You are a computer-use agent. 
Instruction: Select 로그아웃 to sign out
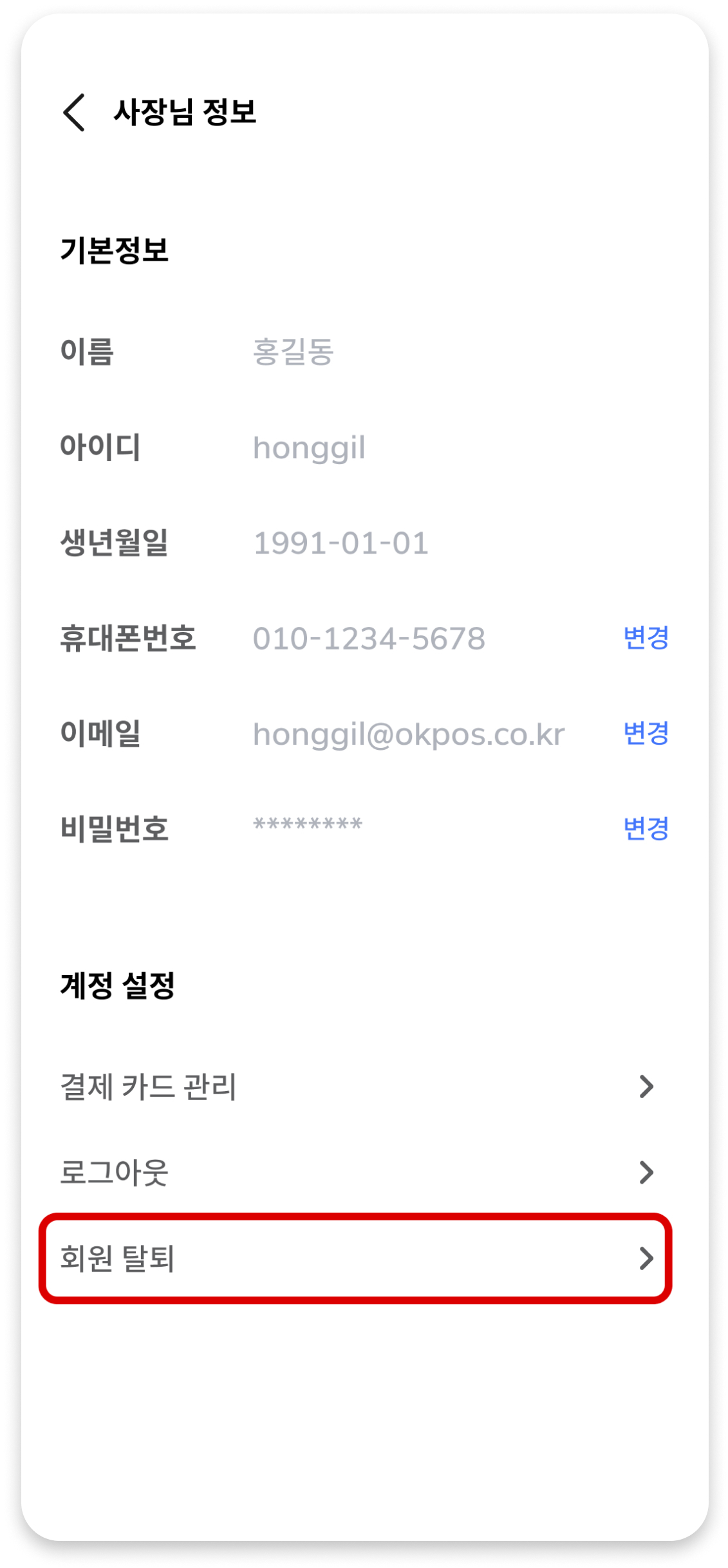(356, 1172)
